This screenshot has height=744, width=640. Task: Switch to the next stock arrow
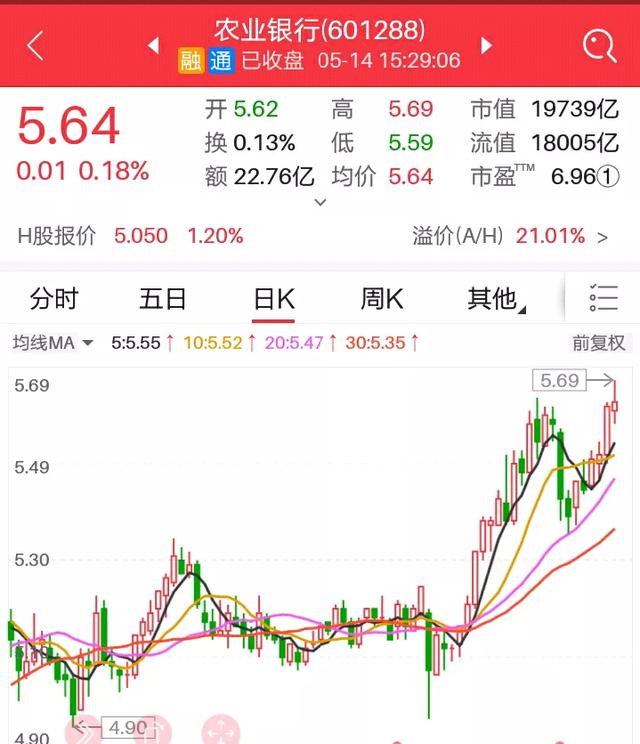point(487,46)
